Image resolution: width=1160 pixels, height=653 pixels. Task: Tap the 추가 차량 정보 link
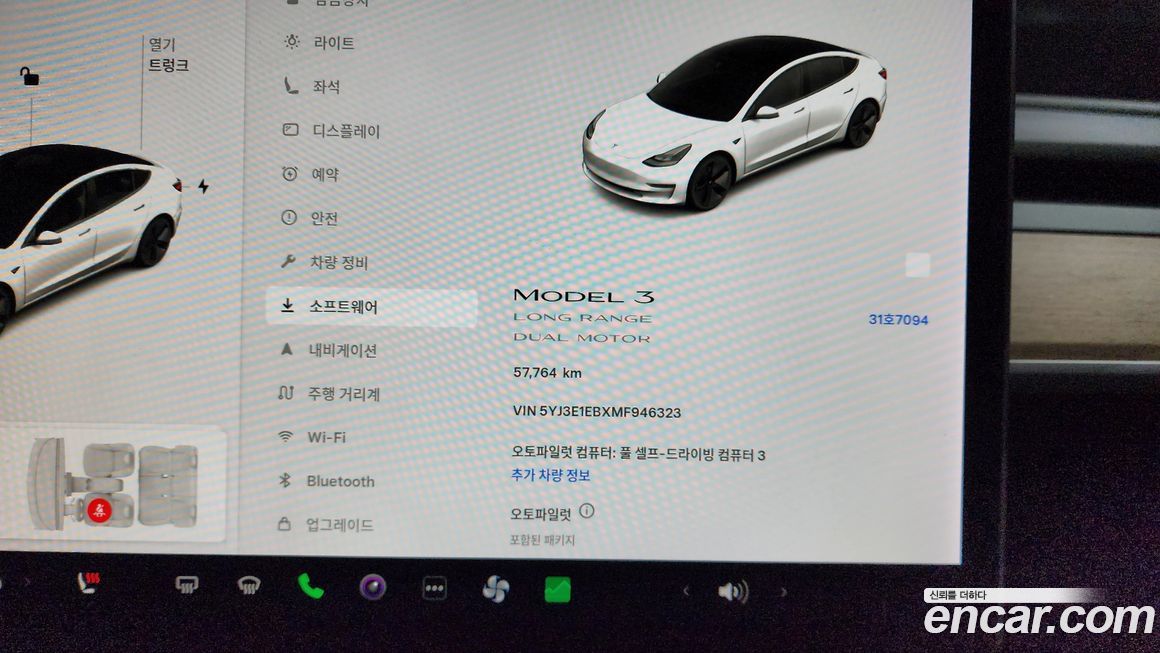point(550,475)
